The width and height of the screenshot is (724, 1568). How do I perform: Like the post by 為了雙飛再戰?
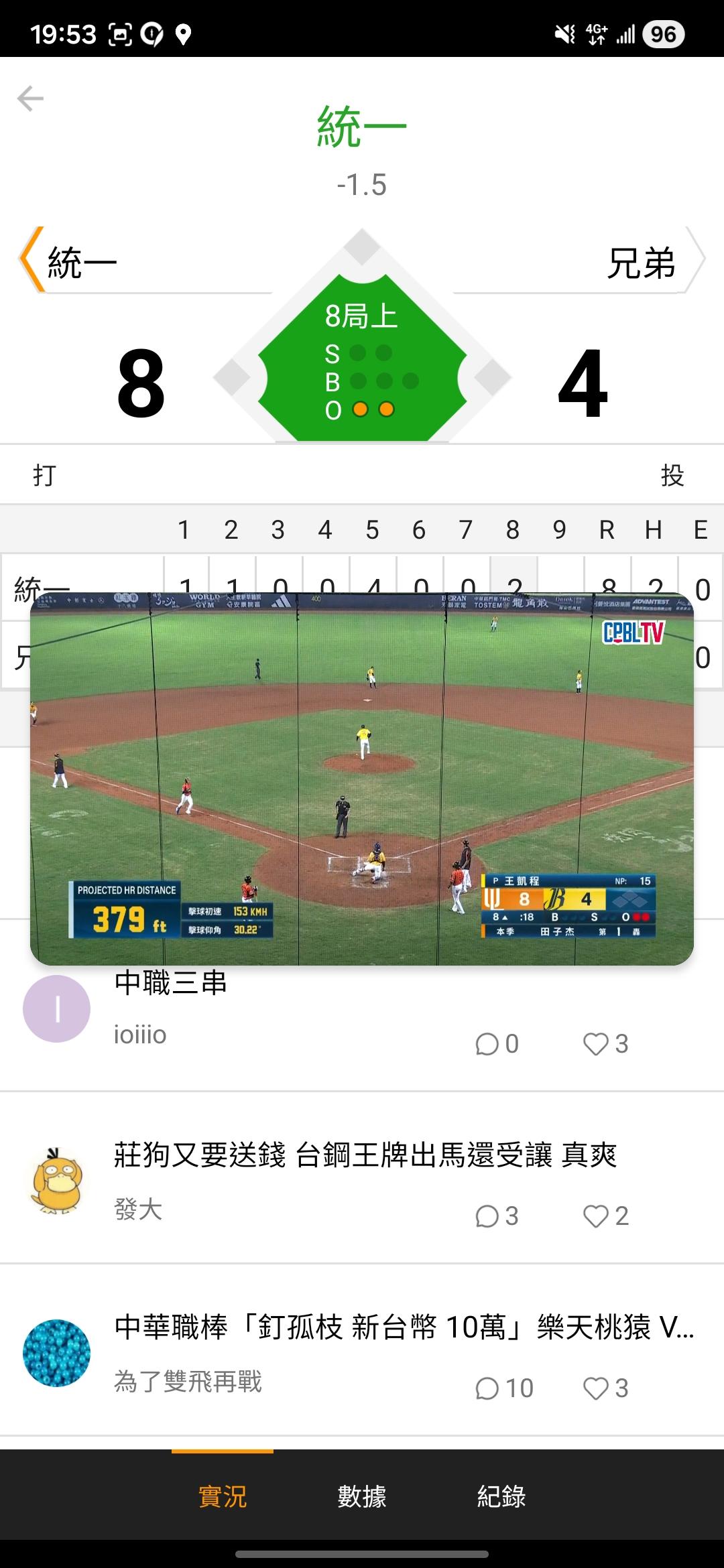(605, 1388)
